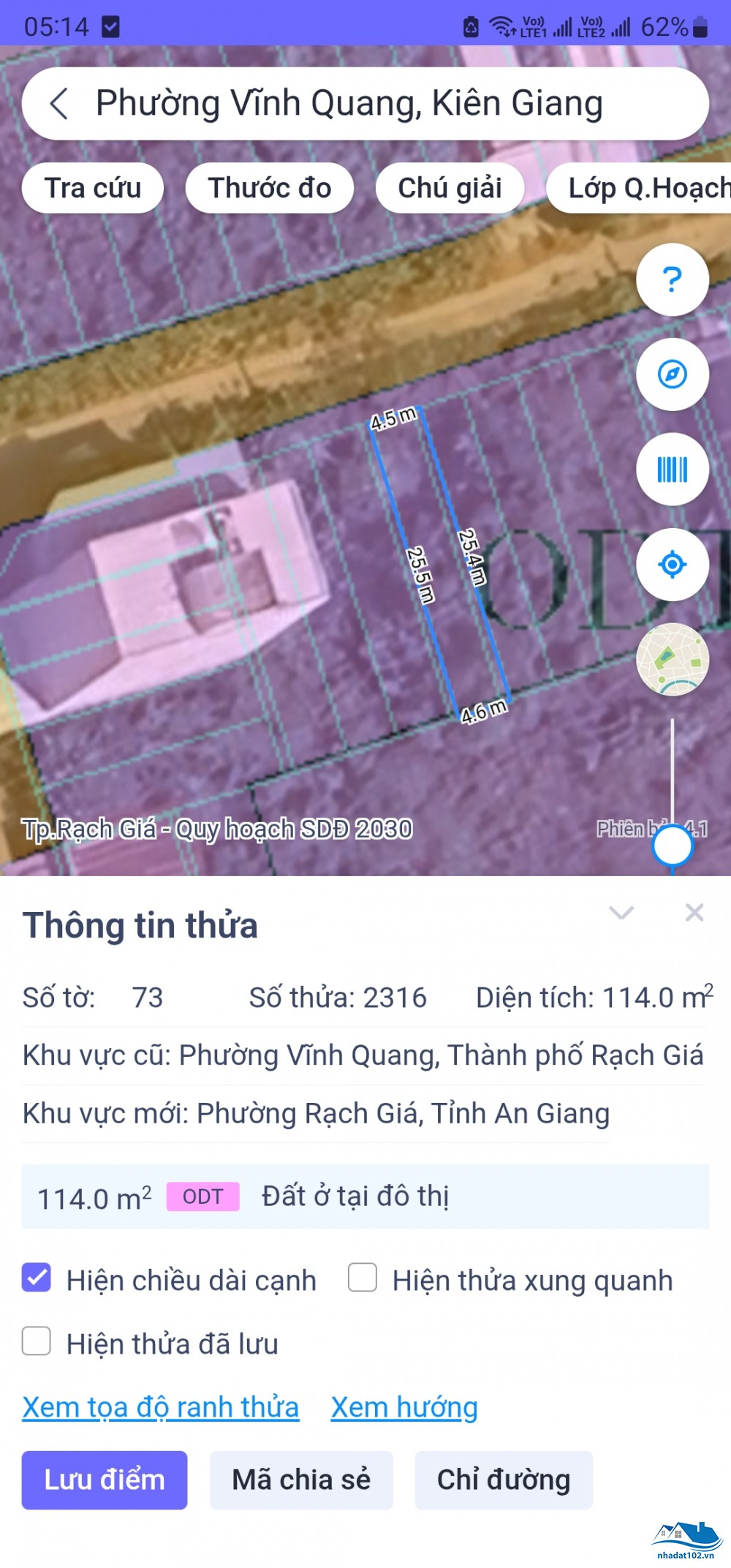
Task: Tap the layer opacity slider handle
Action: tap(672, 846)
